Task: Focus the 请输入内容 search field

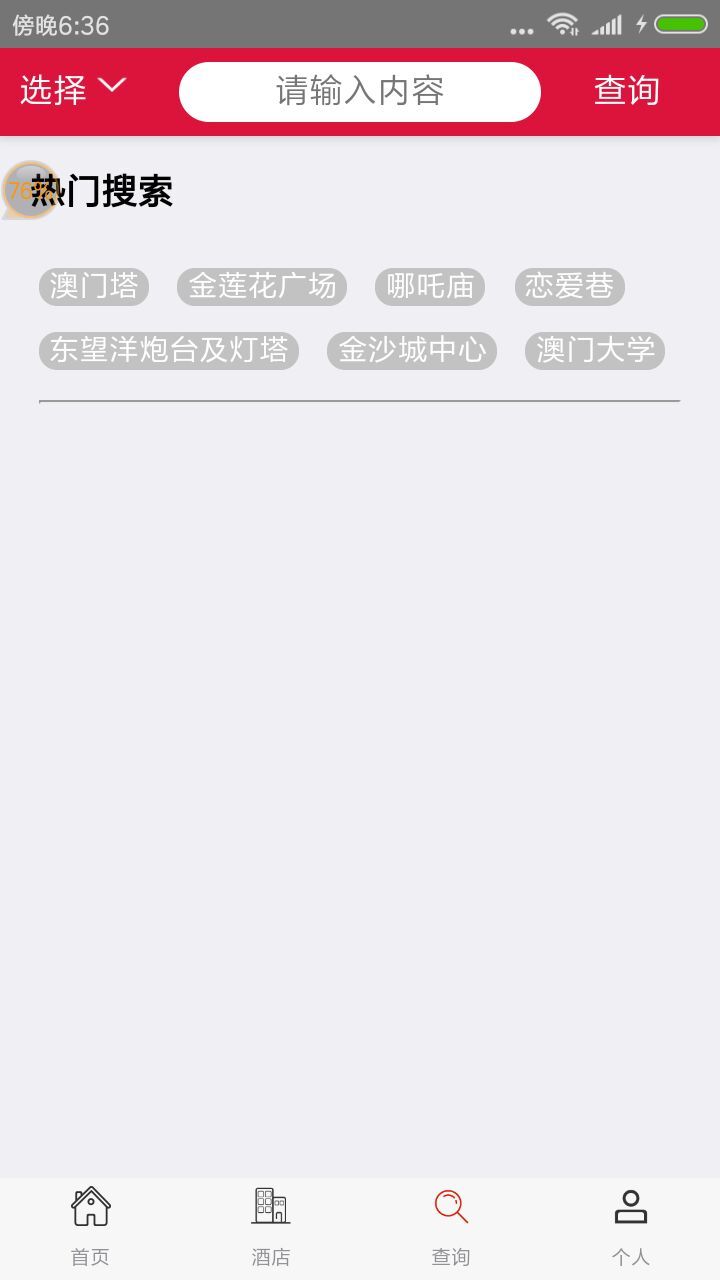Action: click(360, 92)
